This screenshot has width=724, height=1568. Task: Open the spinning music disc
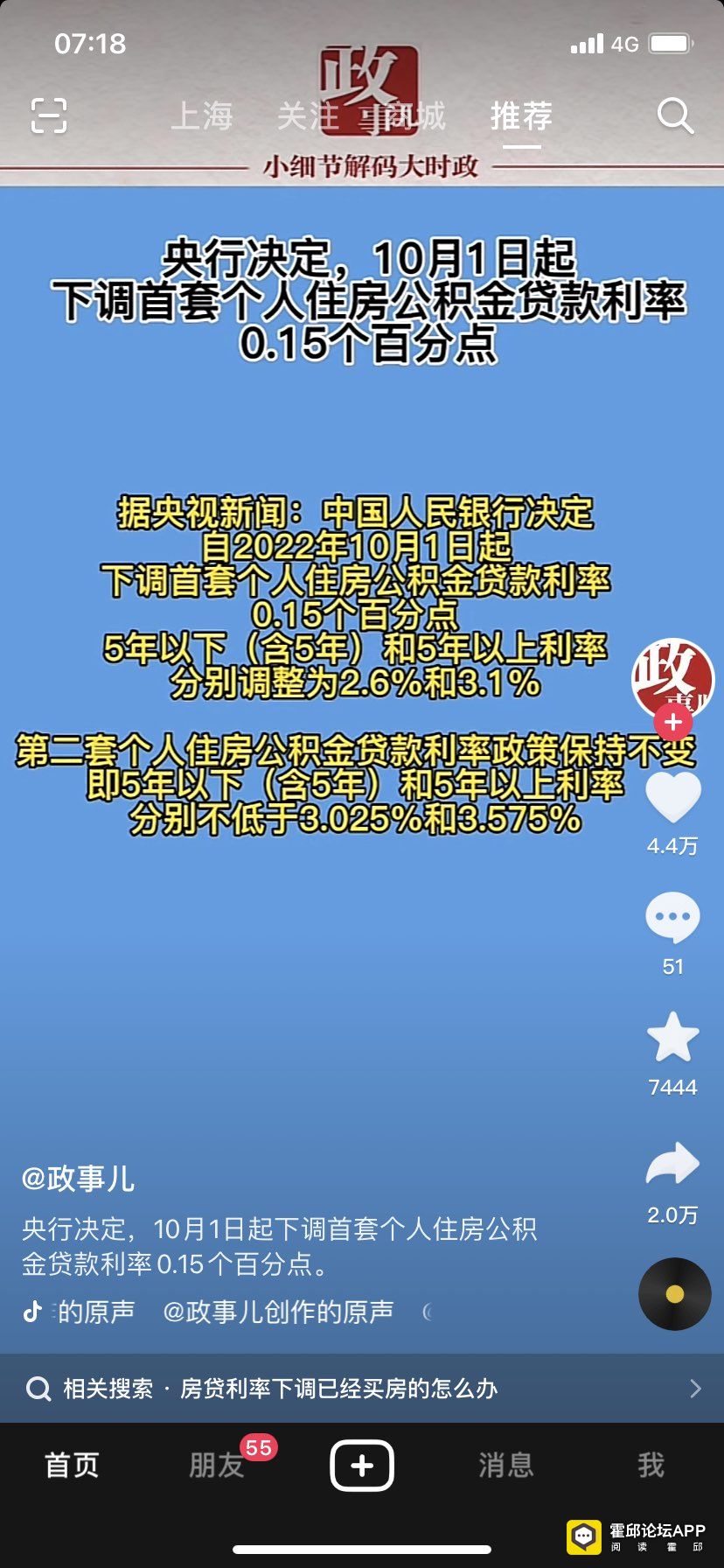[x=674, y=1293]
